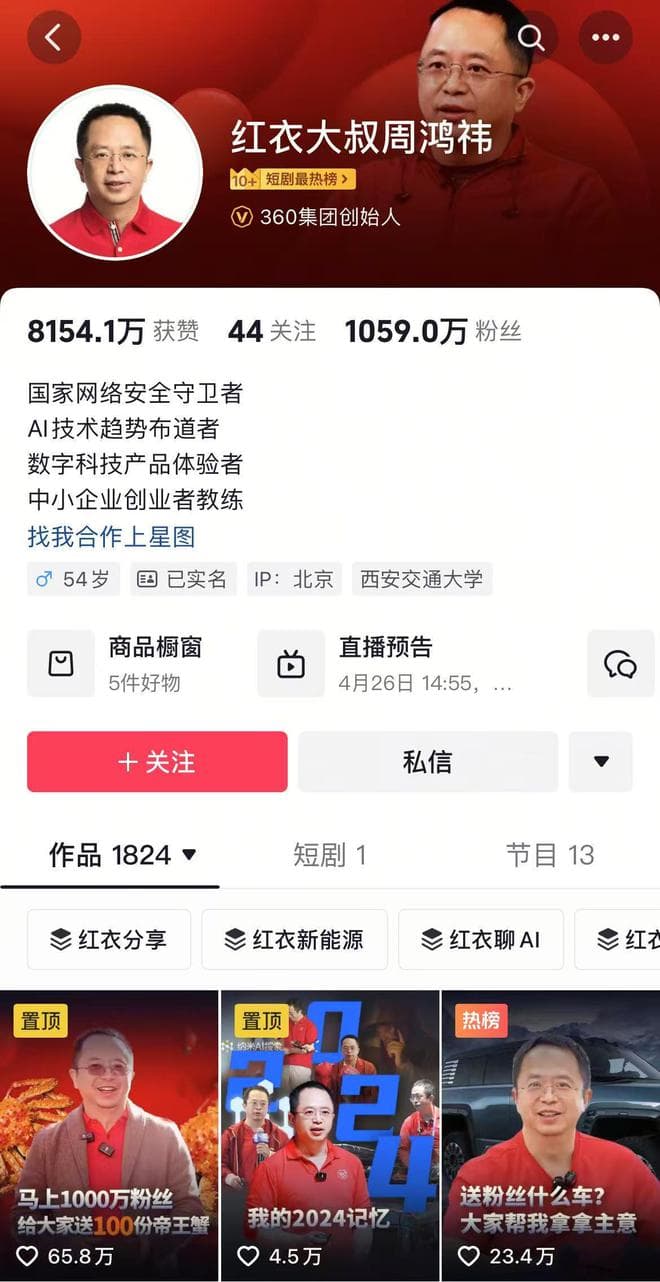The width and height of the screenshot is (660, 1282).
Task: Select the 红衣聊AI collection chip
Action: [481, 940]
